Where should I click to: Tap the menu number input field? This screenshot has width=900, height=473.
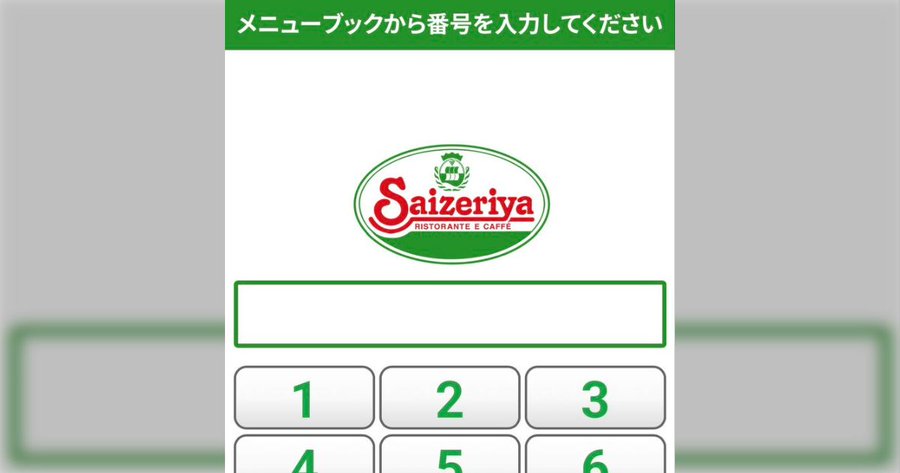click(x=449, y=314)
